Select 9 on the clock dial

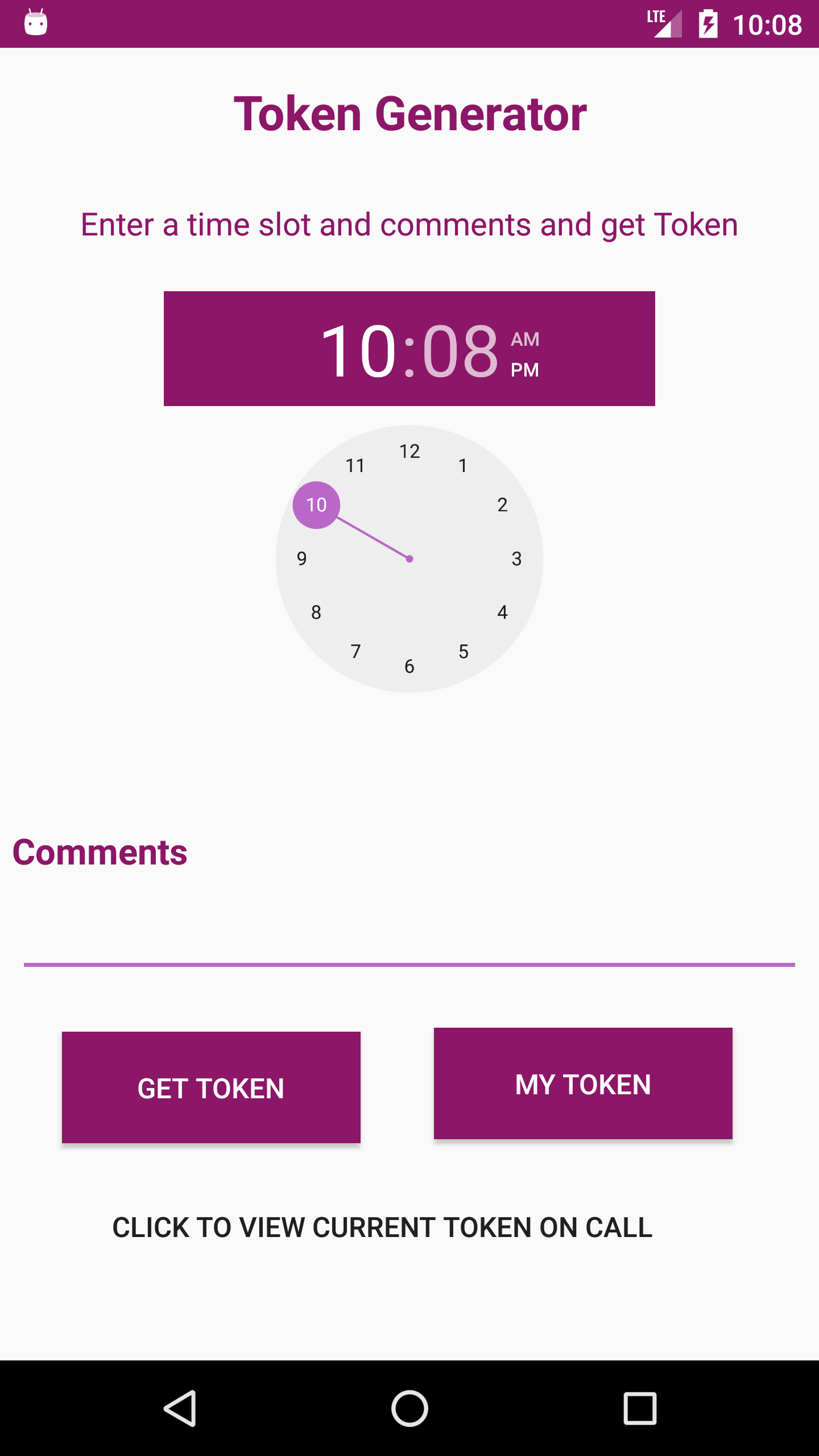(x=302, y=559)
